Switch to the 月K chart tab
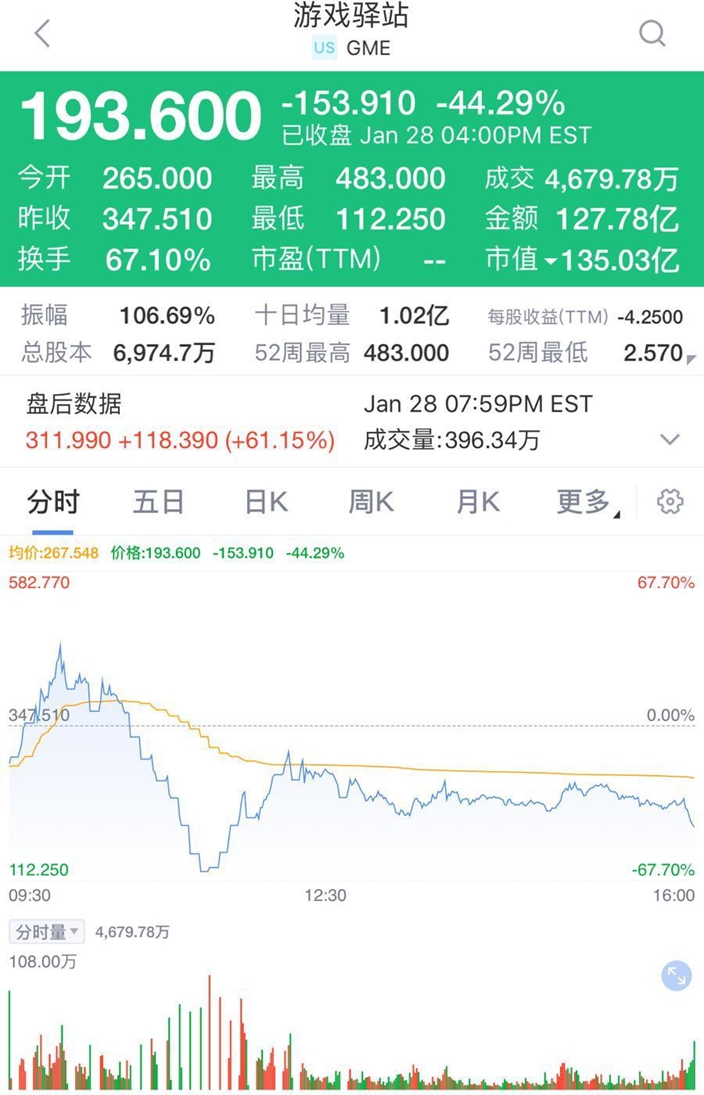The image size is (704, 1095). pos(478,502)
